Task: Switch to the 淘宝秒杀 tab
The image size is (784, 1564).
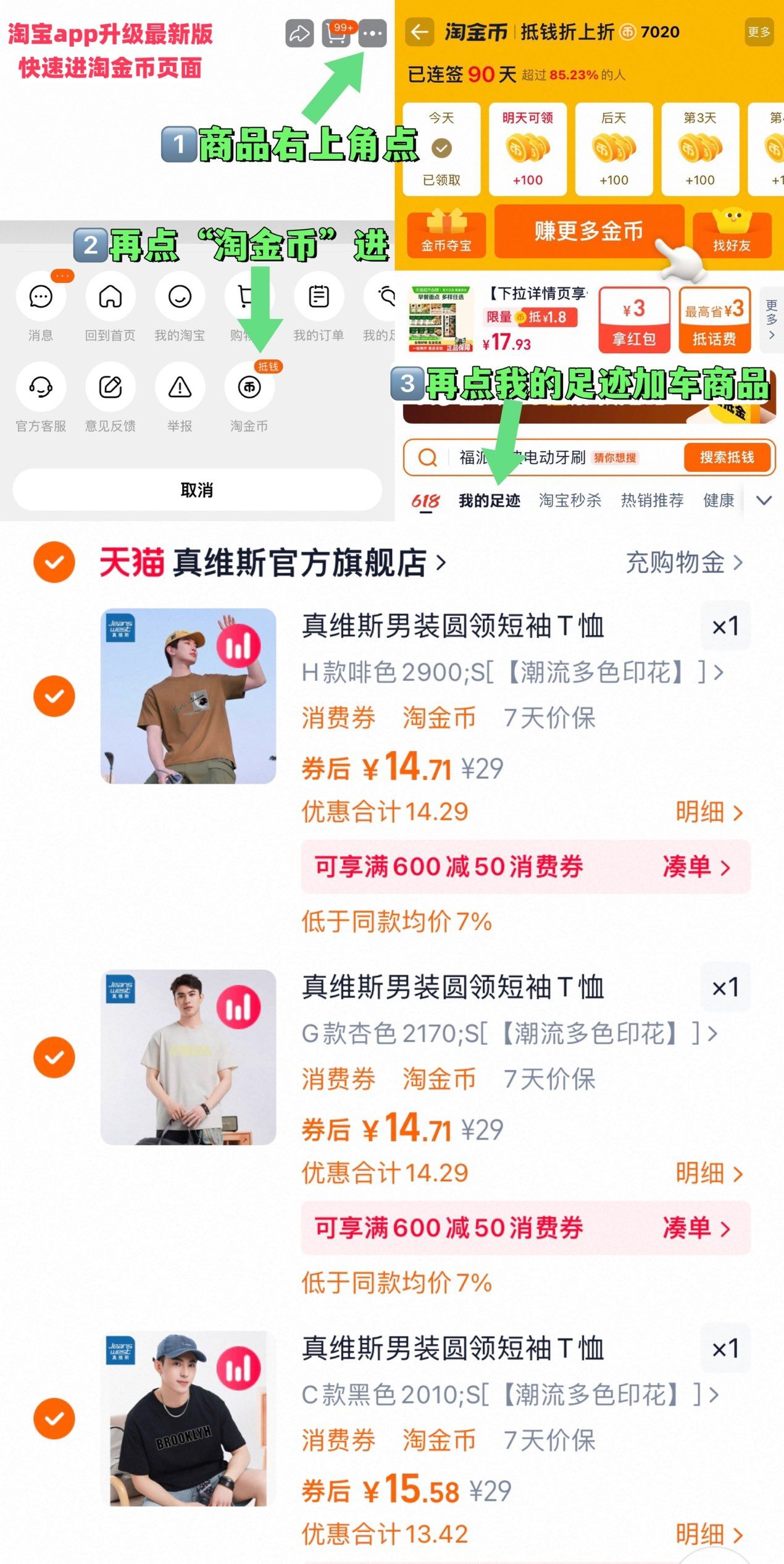Action: tap(570, 500)
